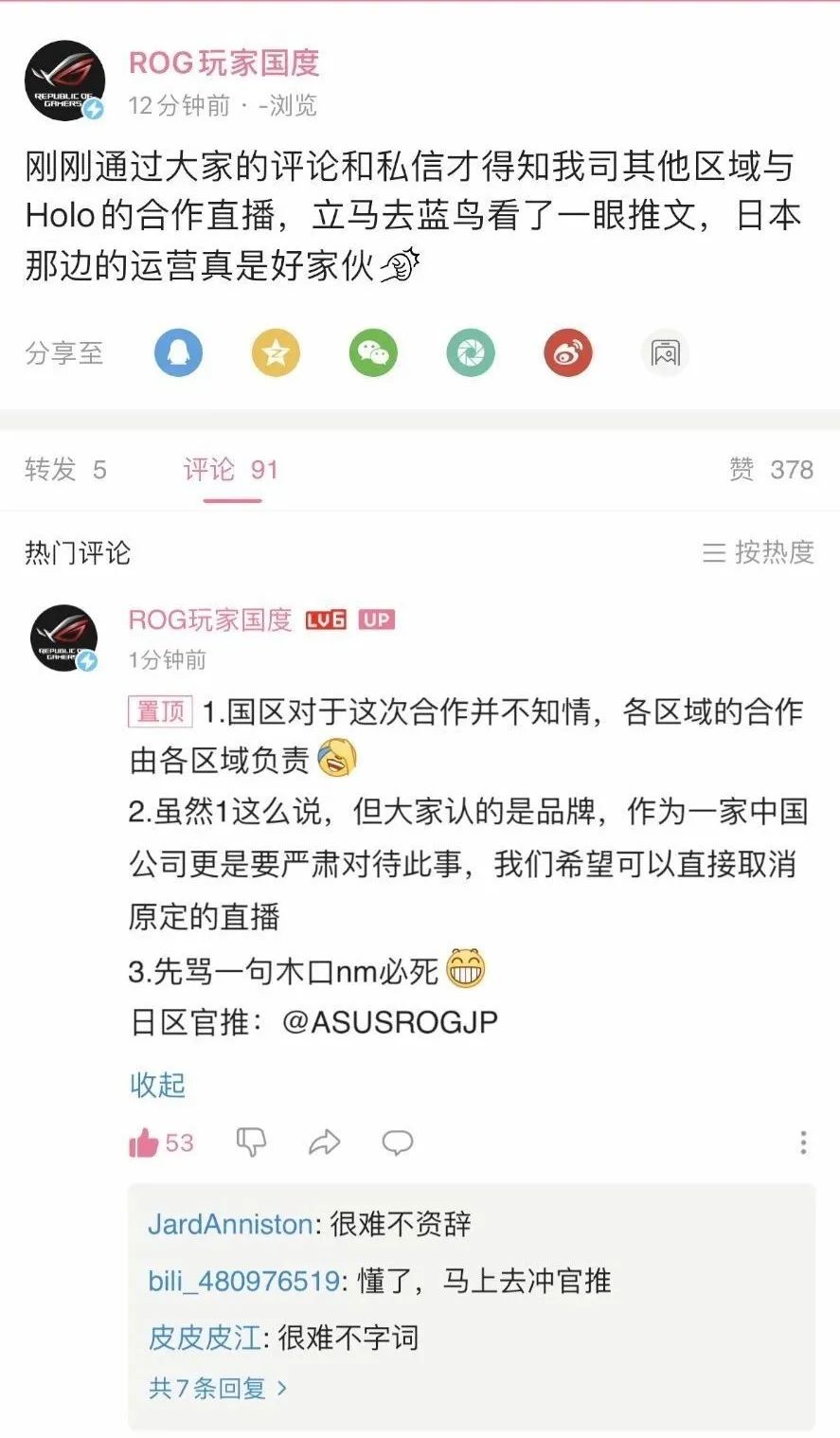Viewport: 840px width, 1438px height.
Task: Open the pinned comment's overflow menu
Action: 803,1142
